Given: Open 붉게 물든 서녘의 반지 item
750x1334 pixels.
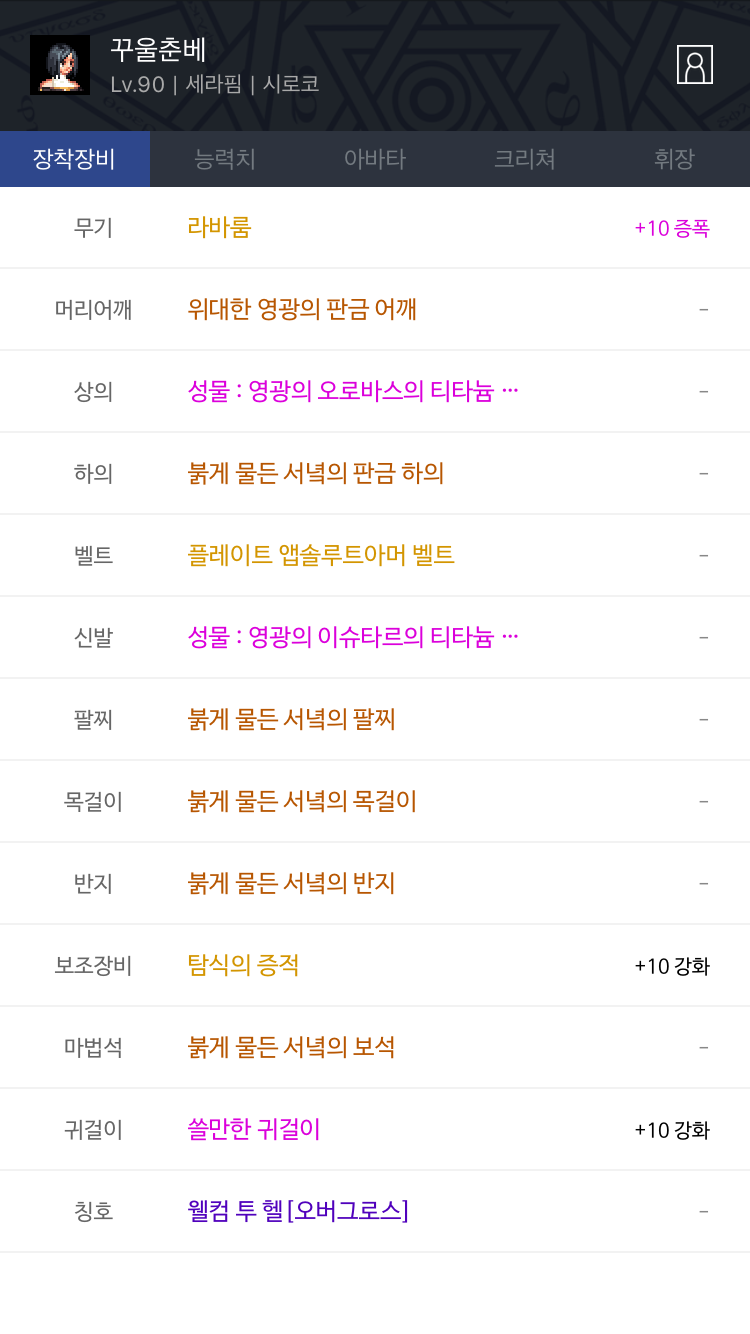Looking at the screenshot, I should (x=375, y=884).
